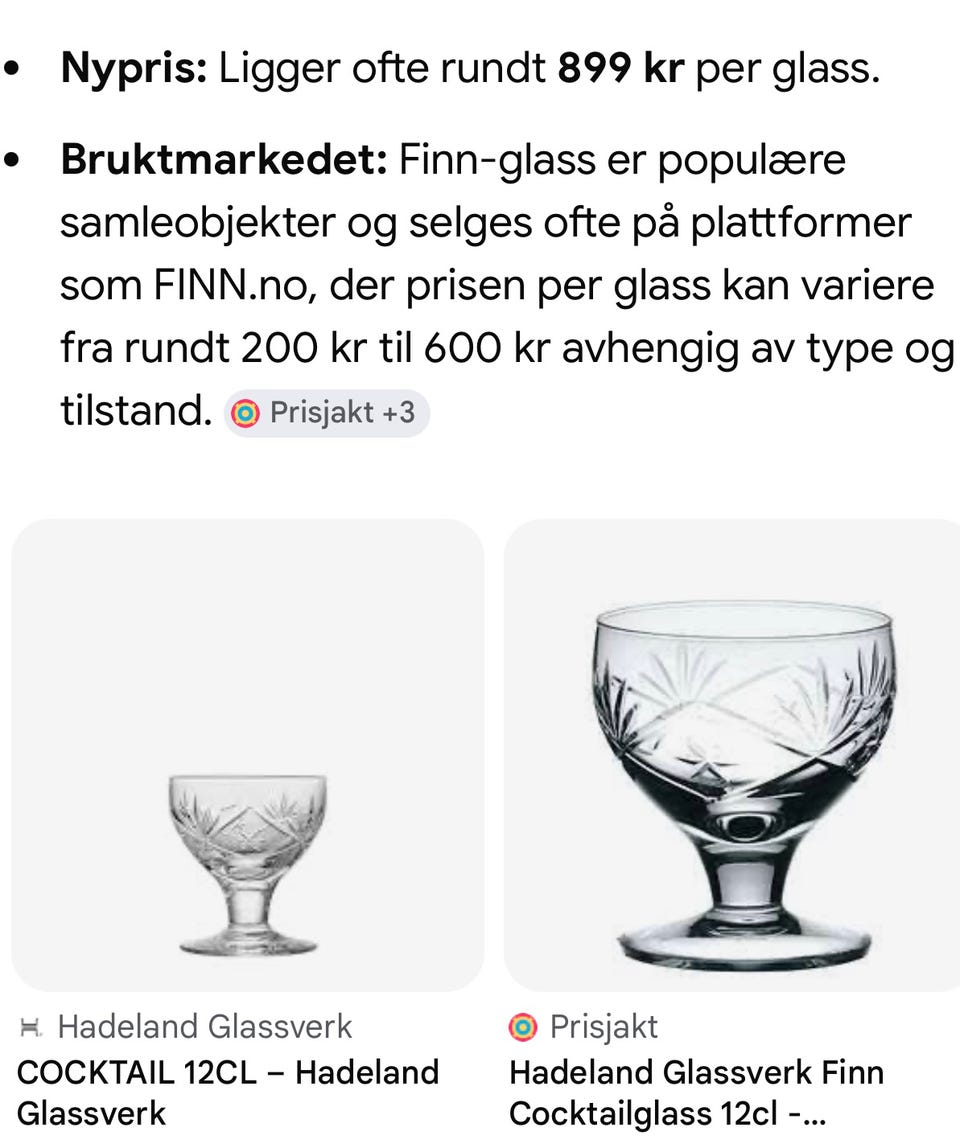Image resolution: width=960 pixels, height=1148 pixels.
Task: Select the Prisjakt source label text
Action: (x=604, y=1025)
